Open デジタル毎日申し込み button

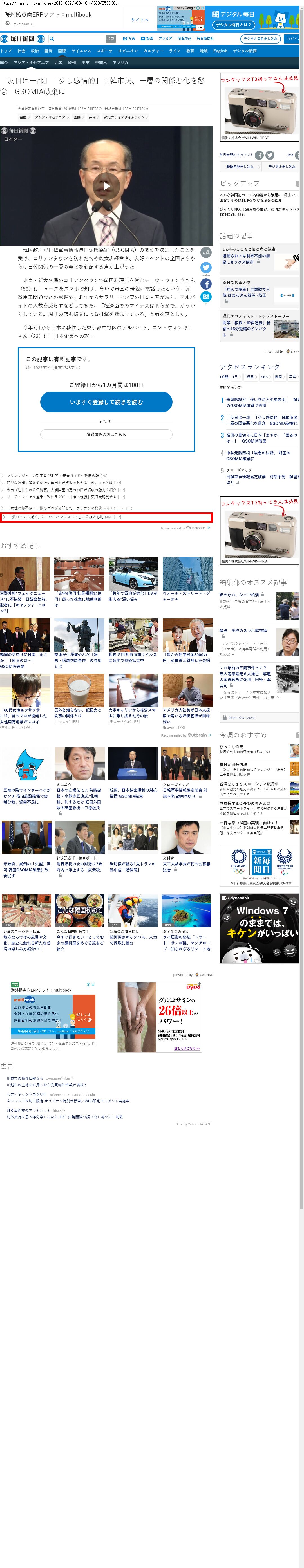coord(260,38)
